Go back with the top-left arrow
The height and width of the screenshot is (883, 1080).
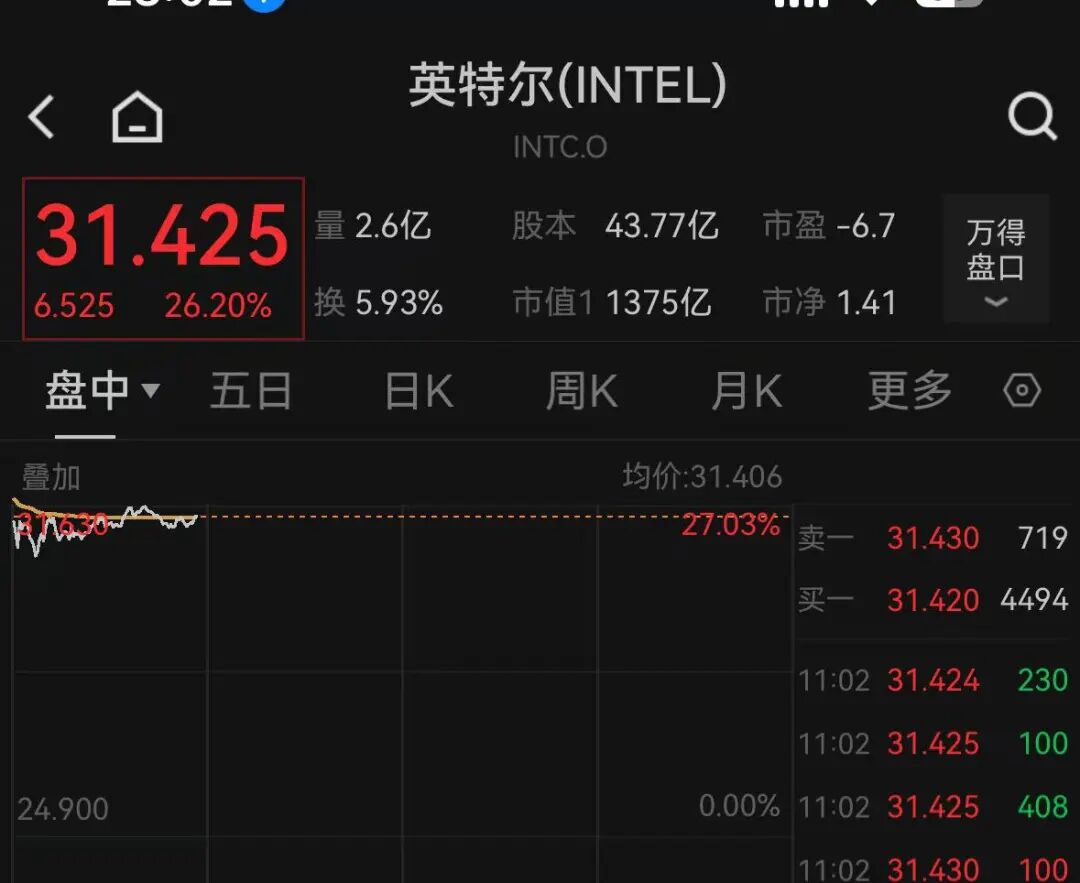pos(41,118)
